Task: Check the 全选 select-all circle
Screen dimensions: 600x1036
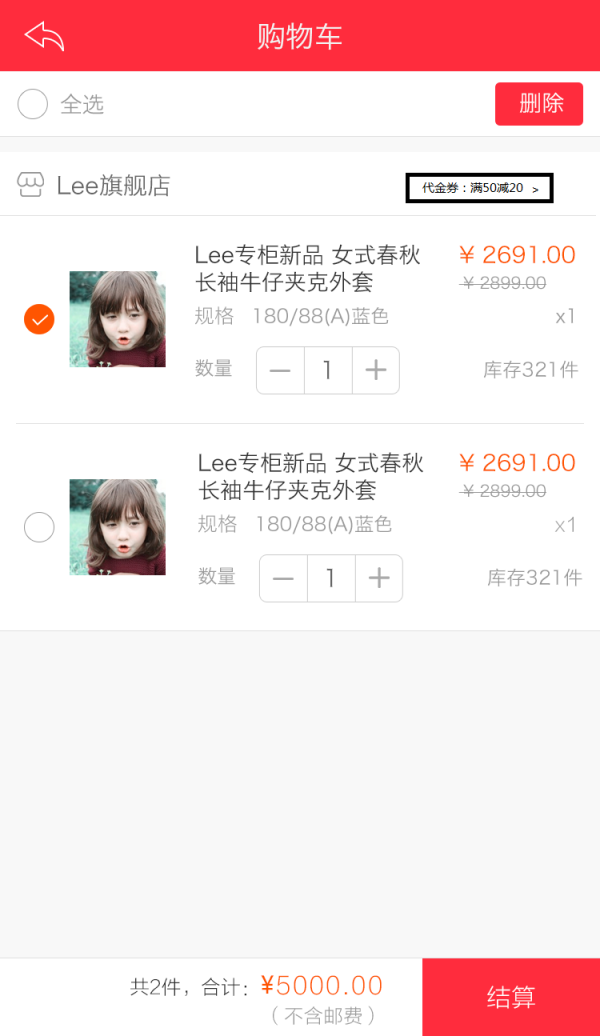Action: point(33,104)
